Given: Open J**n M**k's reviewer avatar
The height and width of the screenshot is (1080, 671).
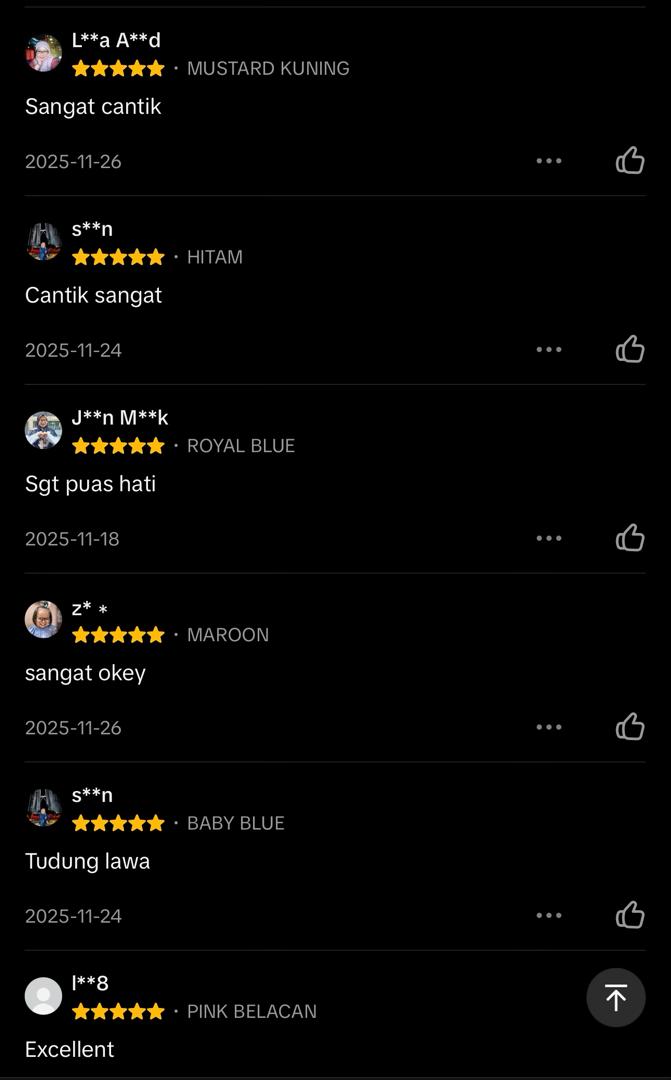Looking at the screenshot, I should pyautogui.click(x=43, y=430).
